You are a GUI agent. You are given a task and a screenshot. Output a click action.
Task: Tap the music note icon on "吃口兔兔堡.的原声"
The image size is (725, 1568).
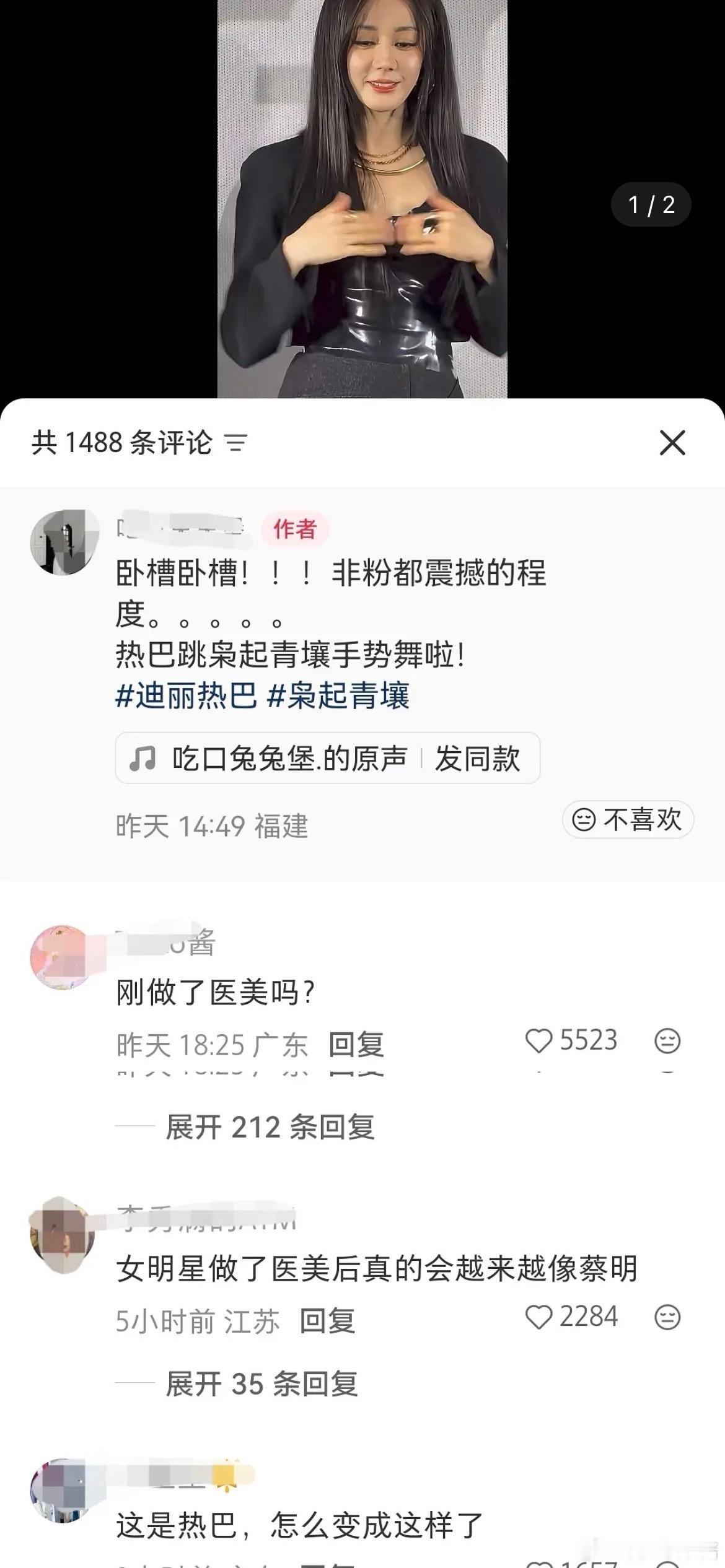pos(144,757)
